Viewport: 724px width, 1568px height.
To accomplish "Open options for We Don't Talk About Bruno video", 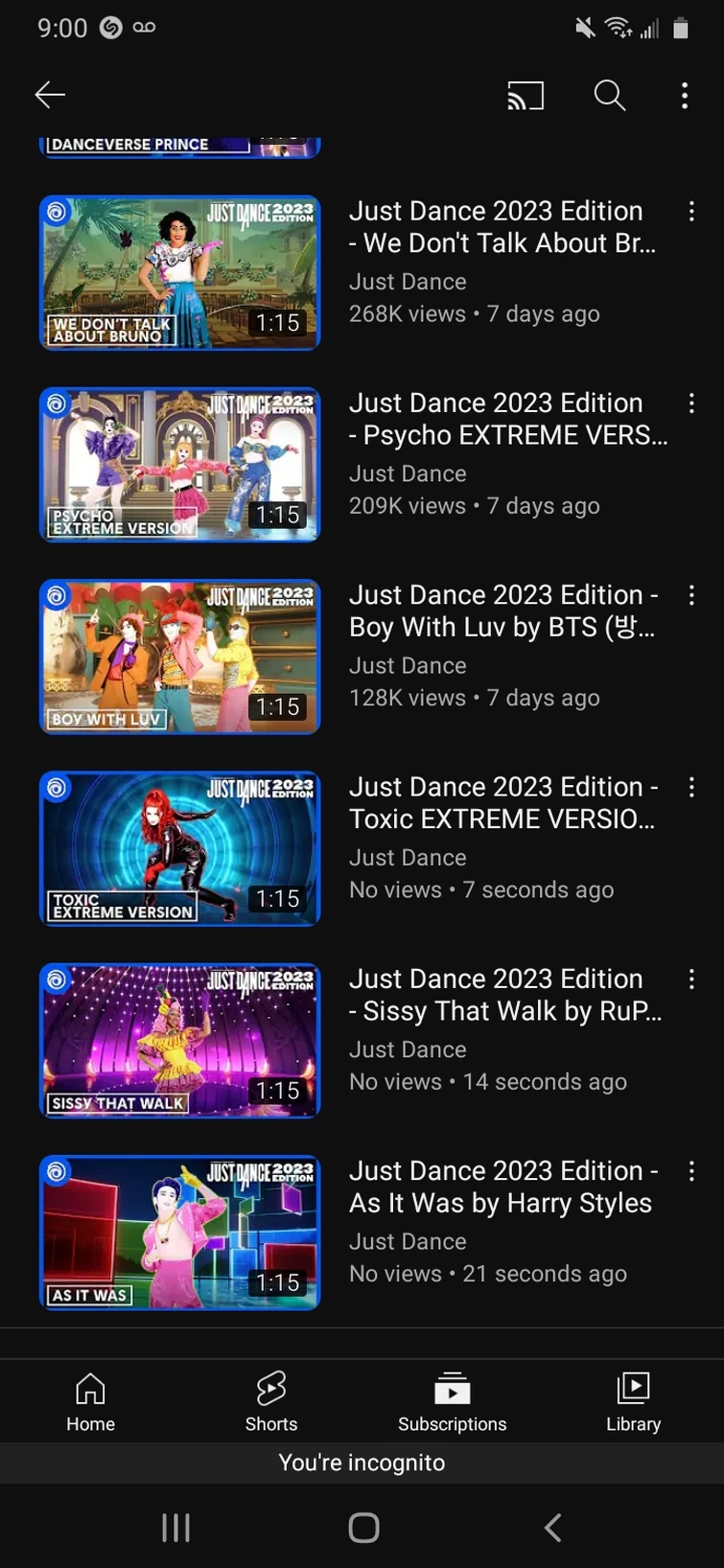I will (691, 212).
